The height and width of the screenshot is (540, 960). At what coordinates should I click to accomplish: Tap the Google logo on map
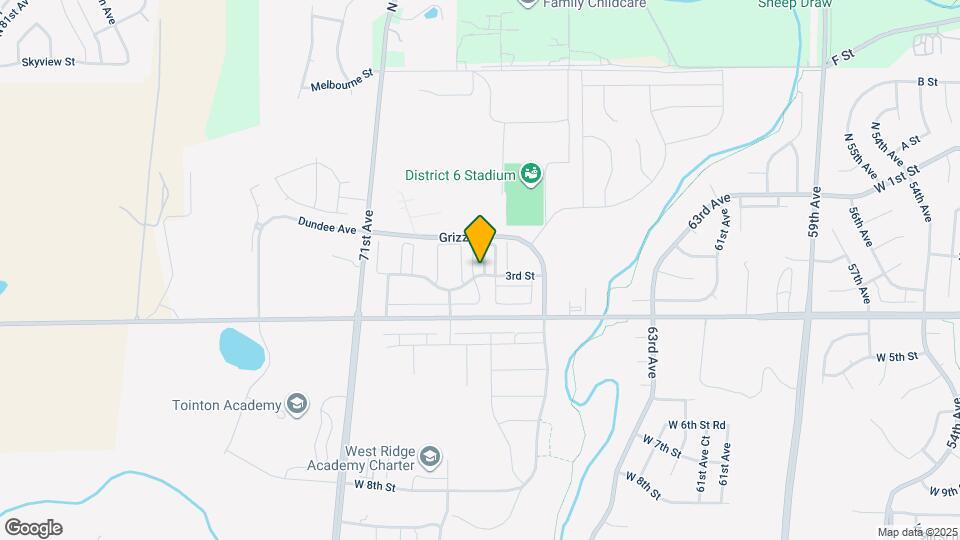pos(33,527)
